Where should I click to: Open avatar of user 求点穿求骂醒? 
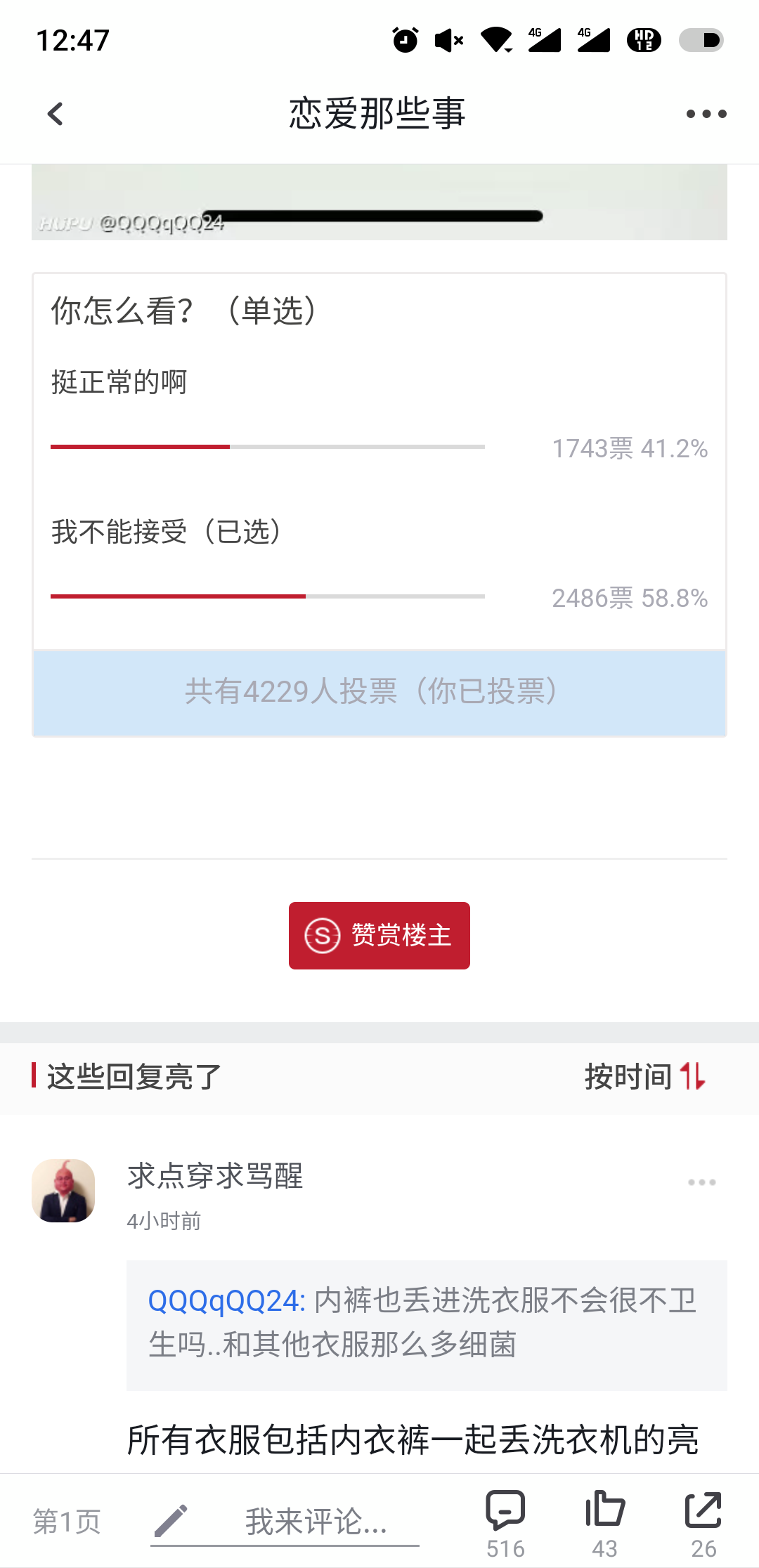click(63, 1191)
